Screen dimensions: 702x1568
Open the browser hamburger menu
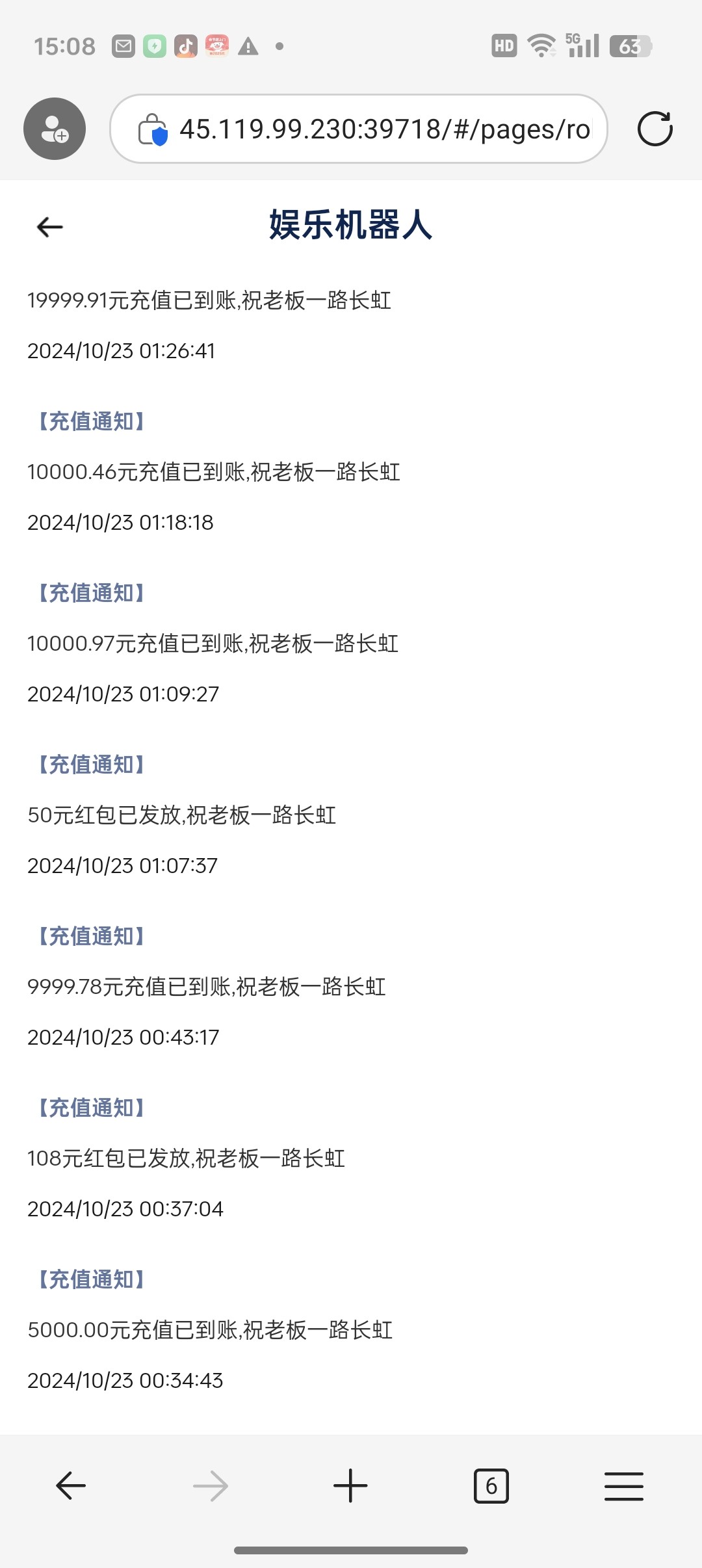(x=623, y=1486)
